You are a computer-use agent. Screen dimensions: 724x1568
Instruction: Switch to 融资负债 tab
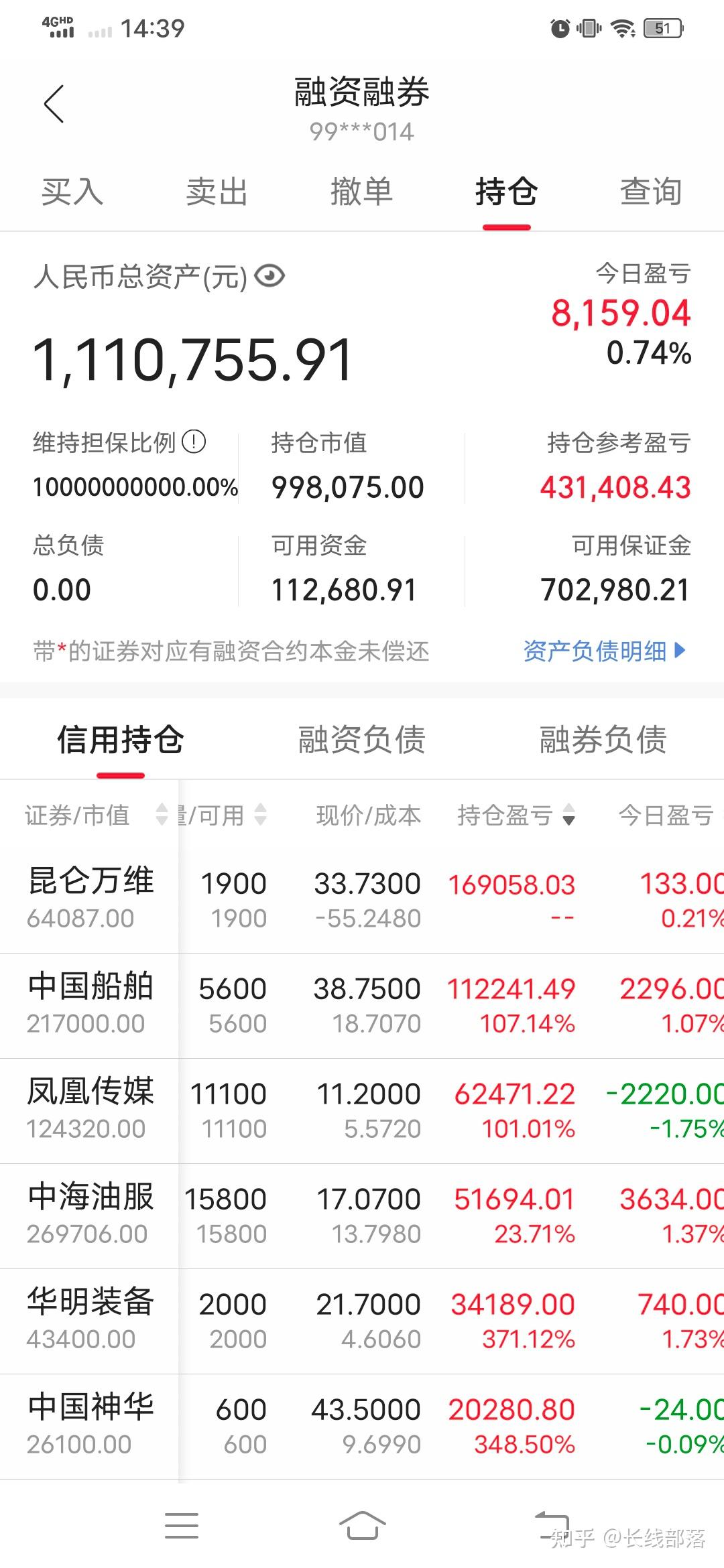click(361, 740)
